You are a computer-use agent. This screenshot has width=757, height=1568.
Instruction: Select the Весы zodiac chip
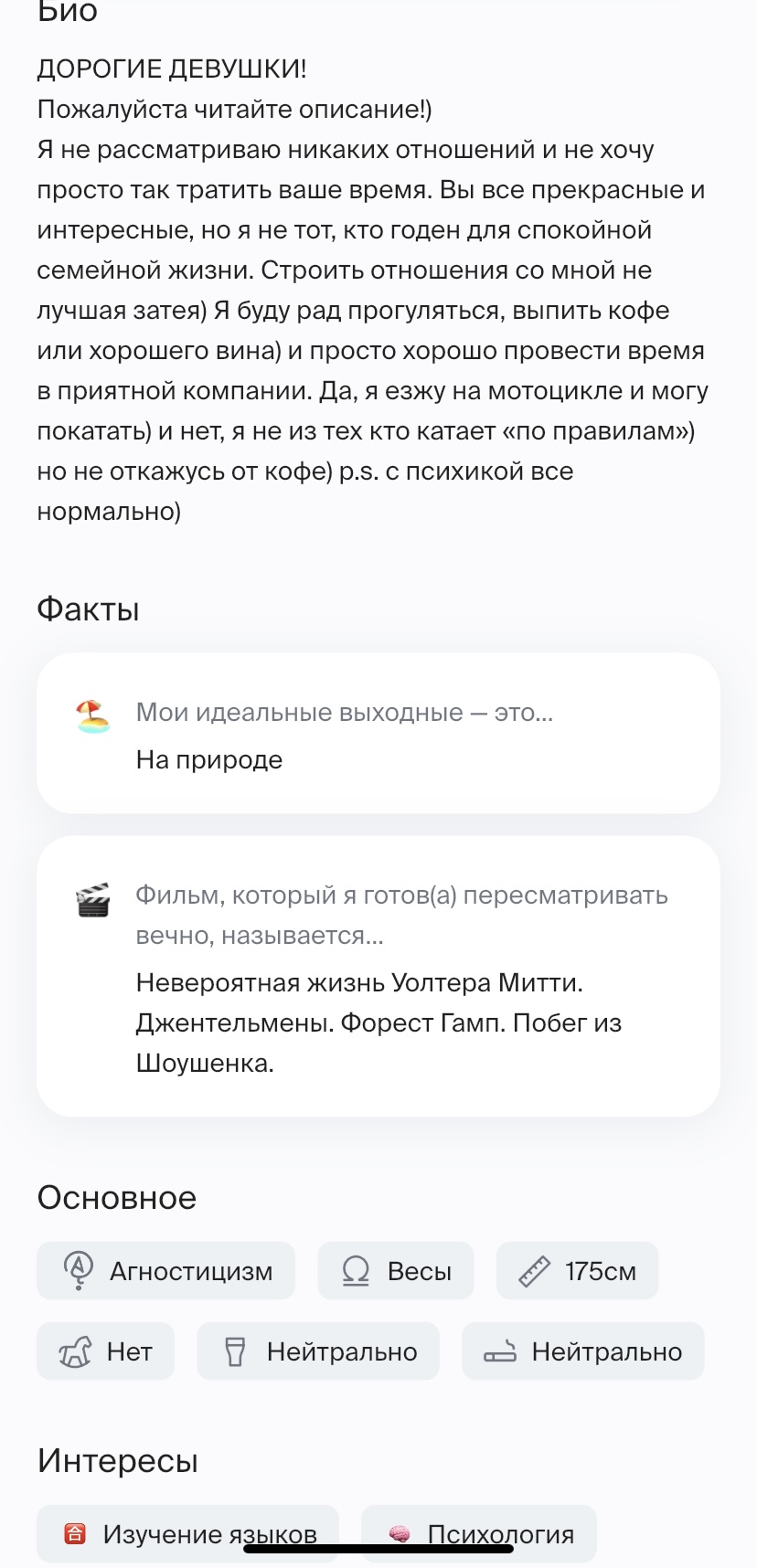[396, 1270]
